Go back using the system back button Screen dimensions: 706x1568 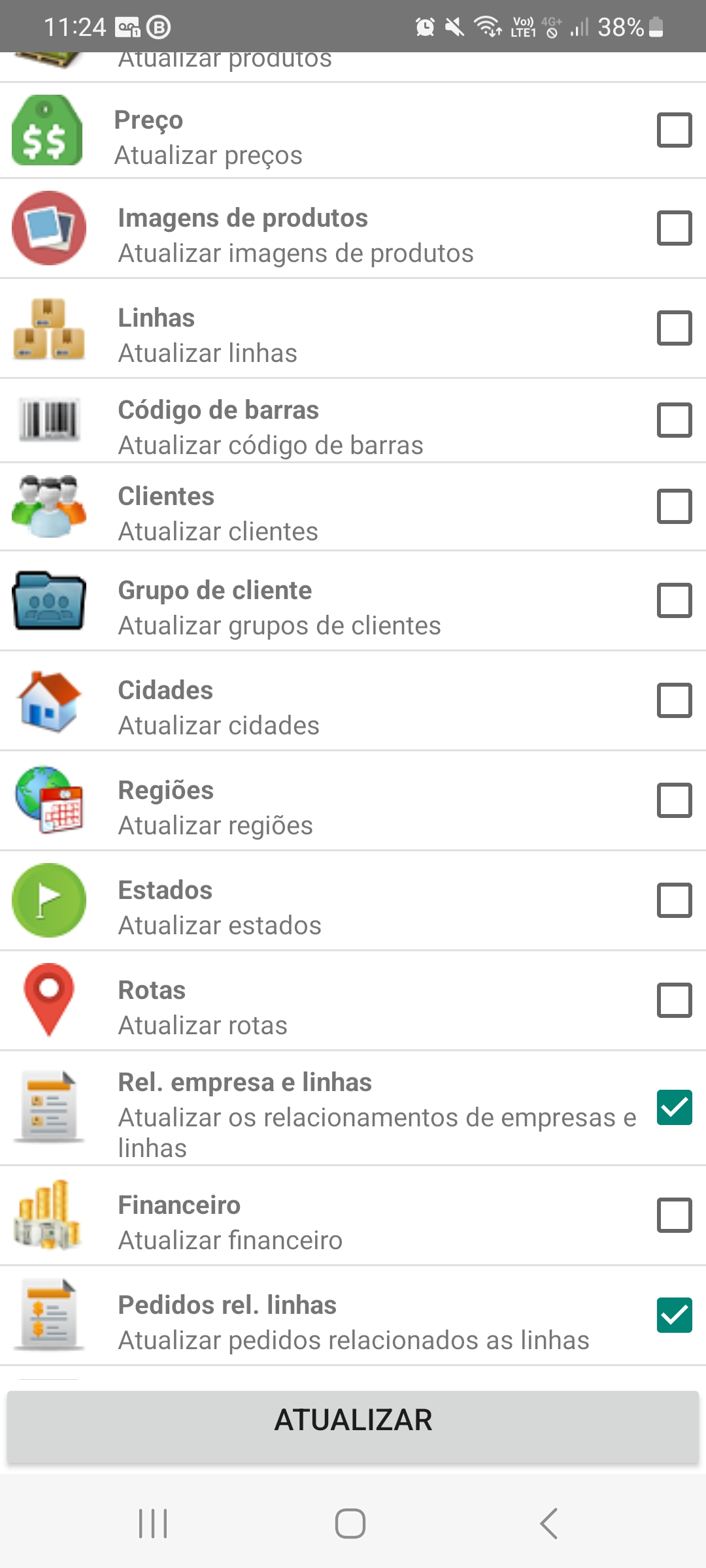coord(549,1524)
